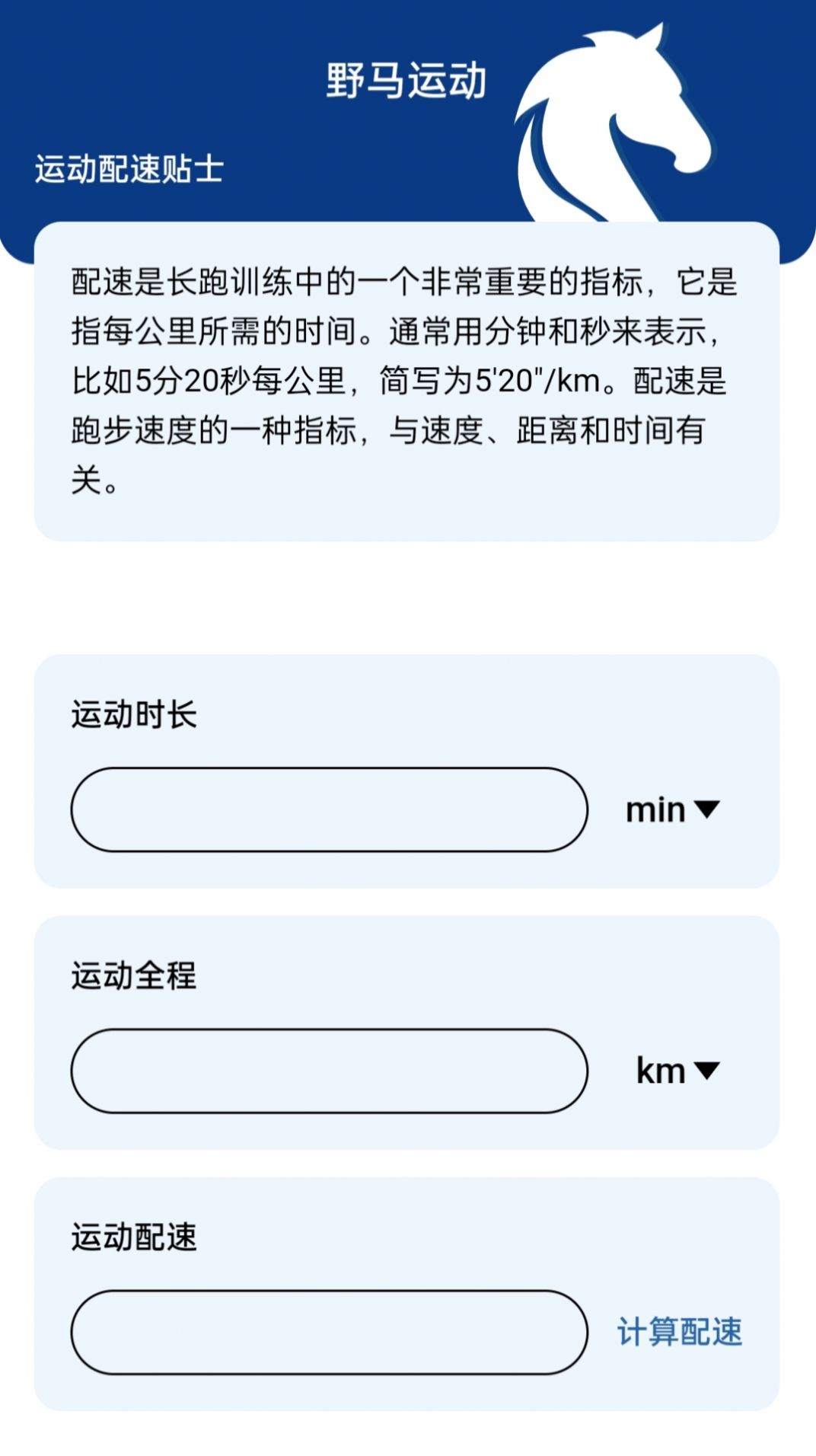Tap the 运动时长 input field
Image resolution: width=816 pixels, height=1456 pixels.
[x=329, y=809]
